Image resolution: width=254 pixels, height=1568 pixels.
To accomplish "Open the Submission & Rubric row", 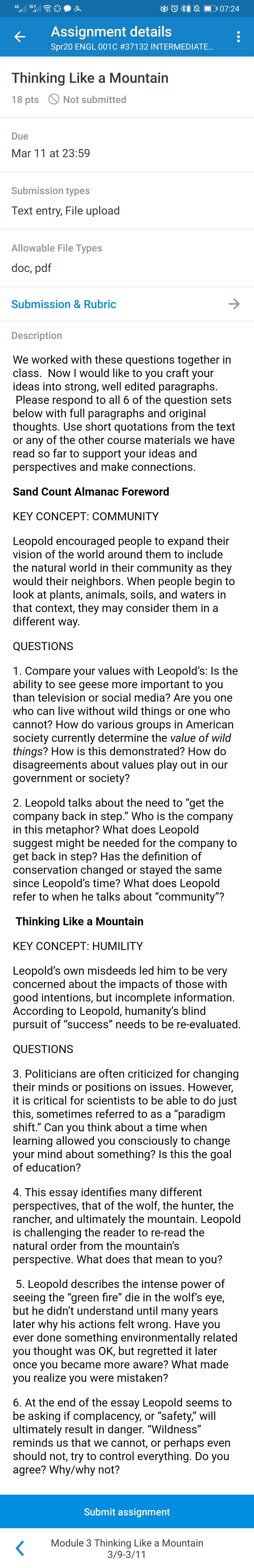I will click(x=127, y=304).
